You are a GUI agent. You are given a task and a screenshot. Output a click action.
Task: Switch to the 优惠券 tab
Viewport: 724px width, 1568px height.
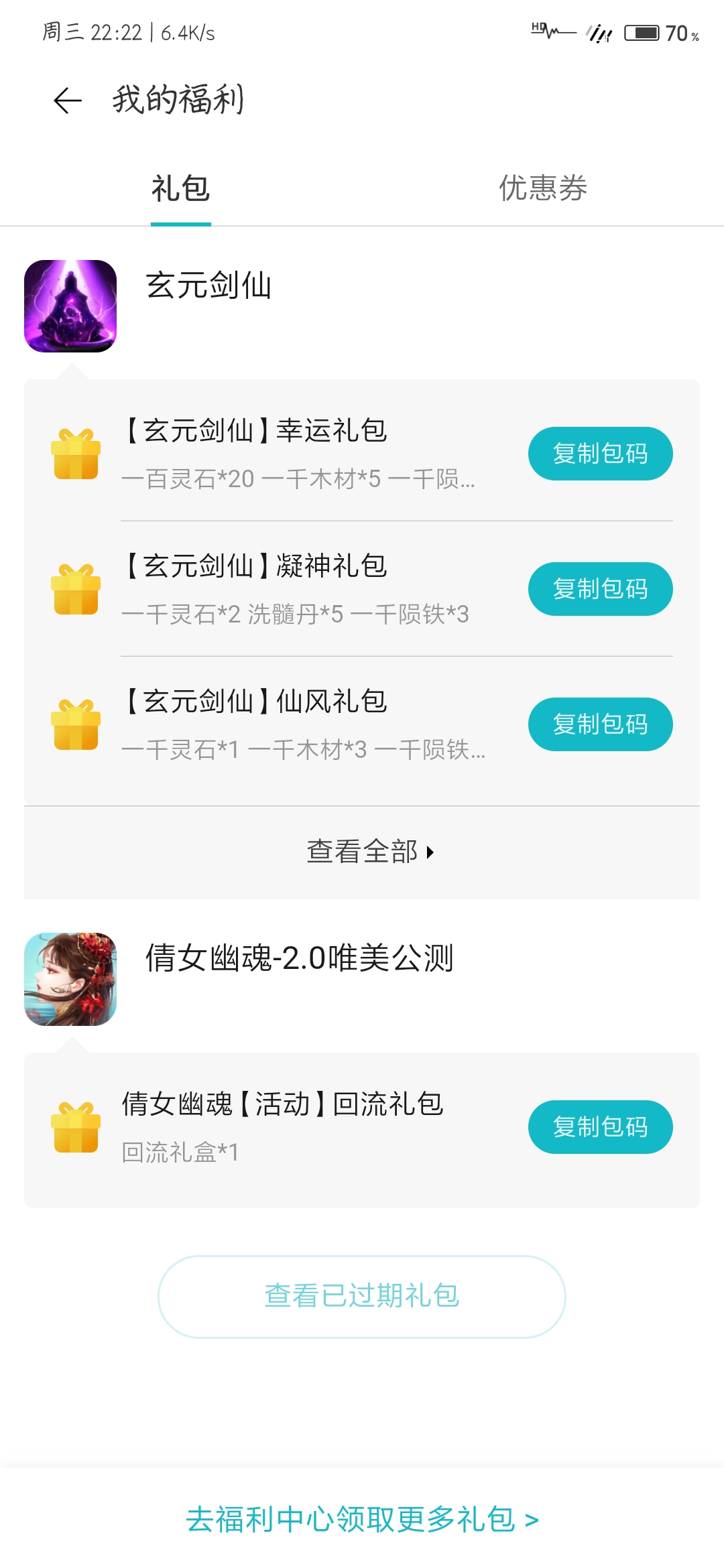542,189
